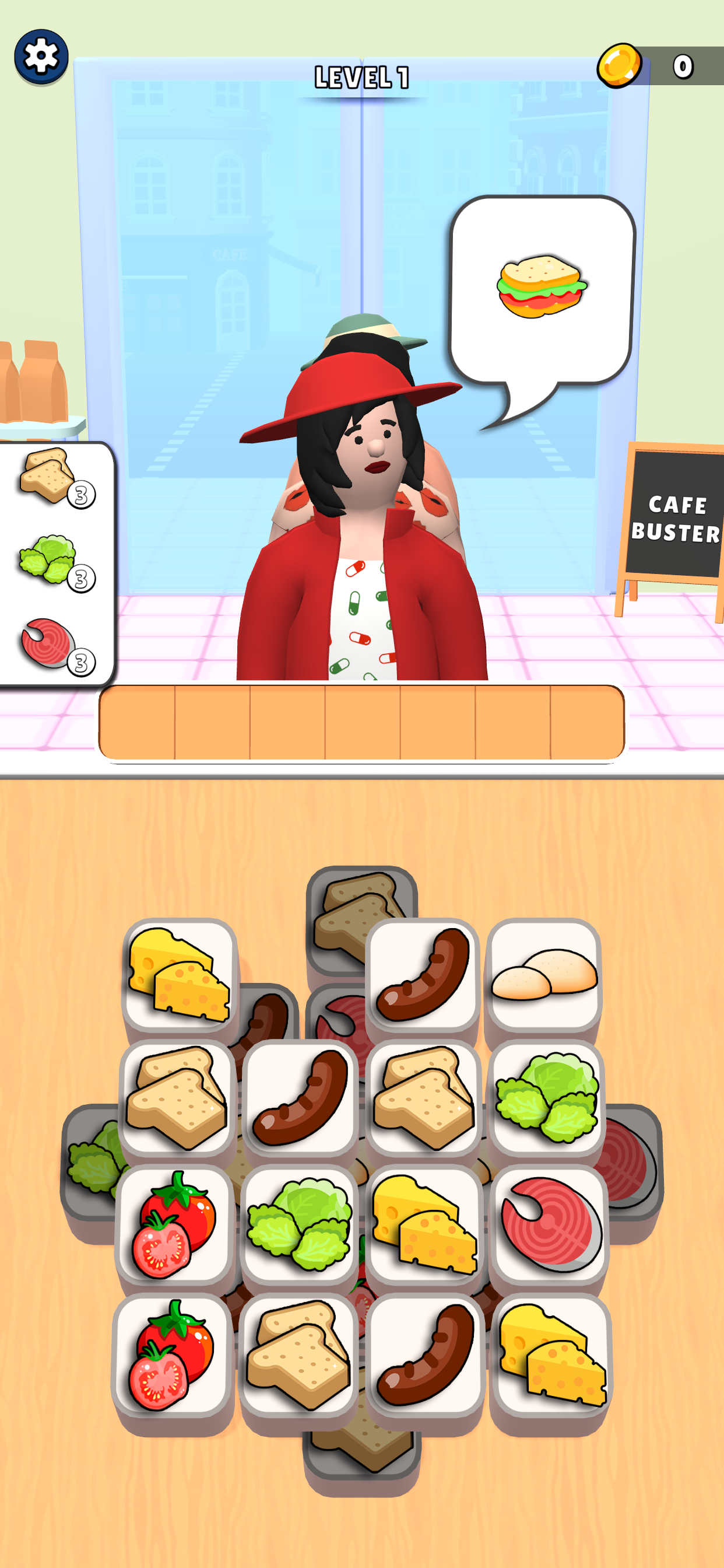
Task: Tap the gold coin icon
Action: [619, 66]
